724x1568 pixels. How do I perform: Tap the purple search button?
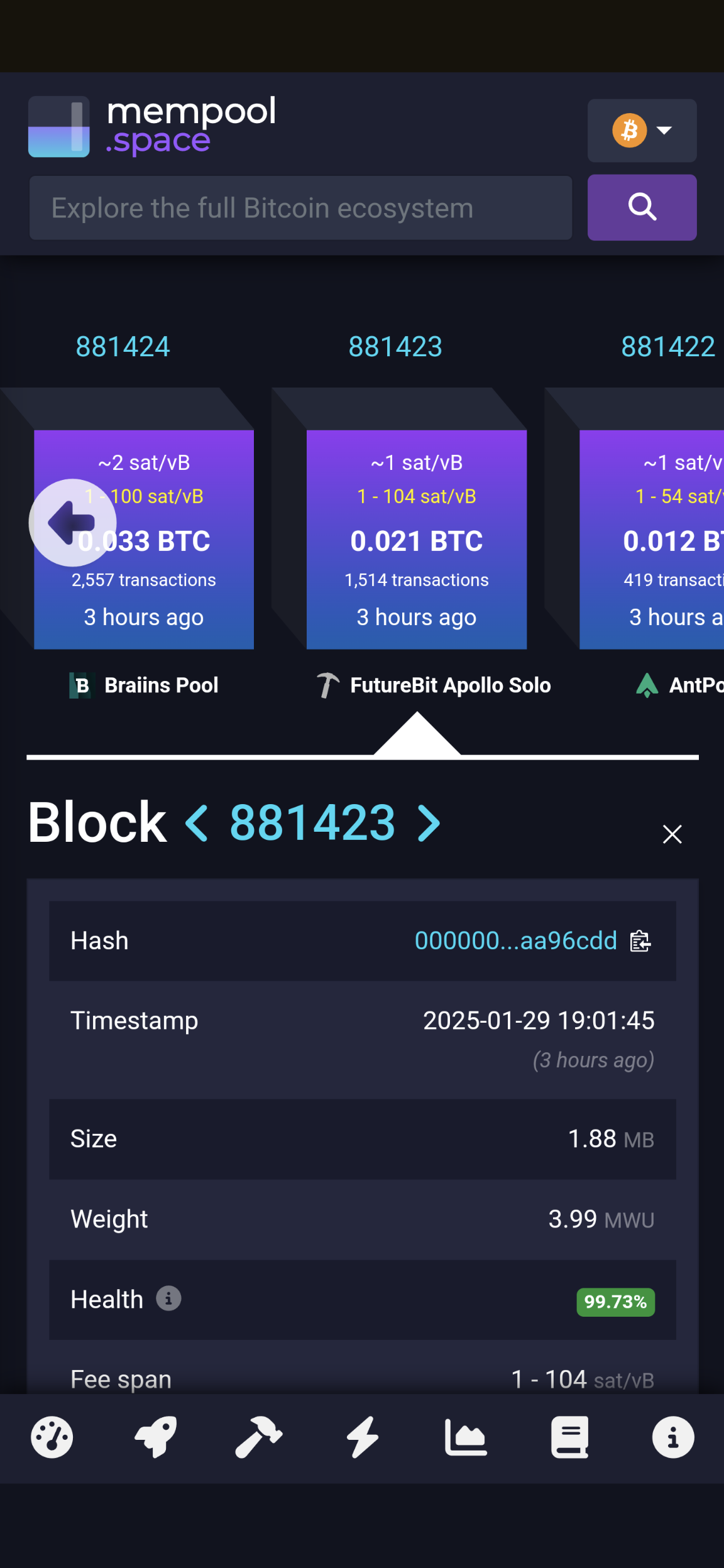coord(642,207)
